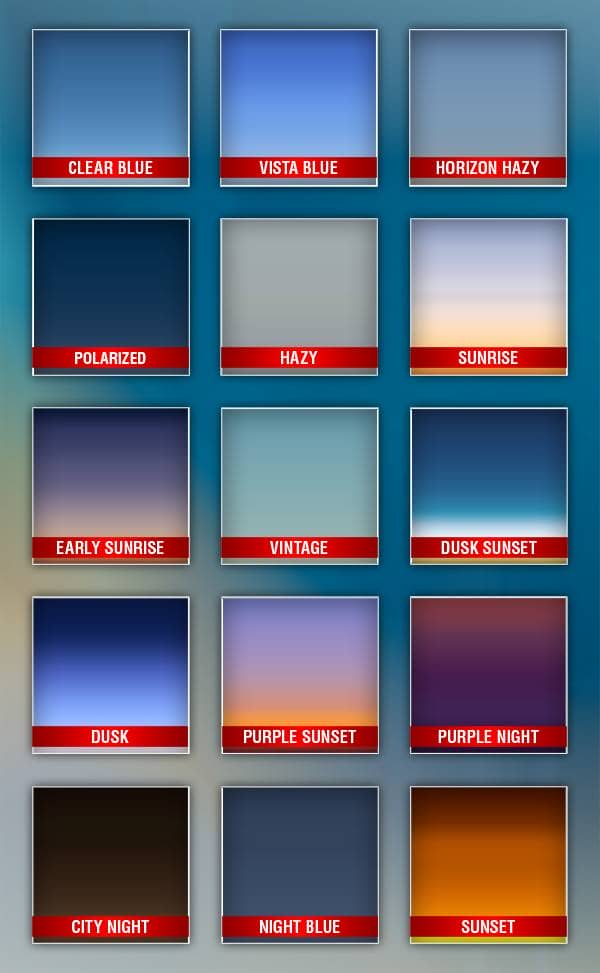Choose the Vista Blue preset

click(x=298, y=107)
